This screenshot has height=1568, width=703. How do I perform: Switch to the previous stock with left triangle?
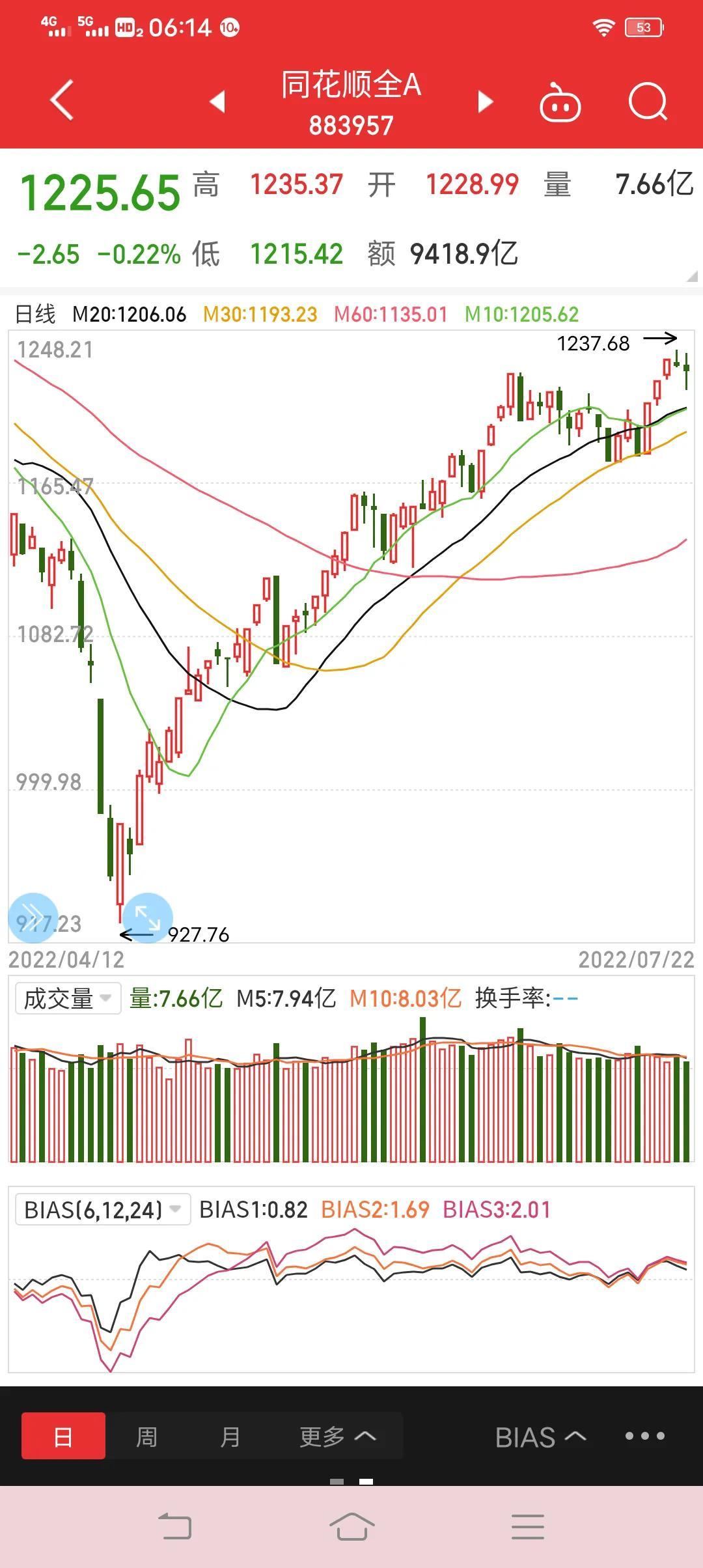pyautogui.click(x=217, y=102)
